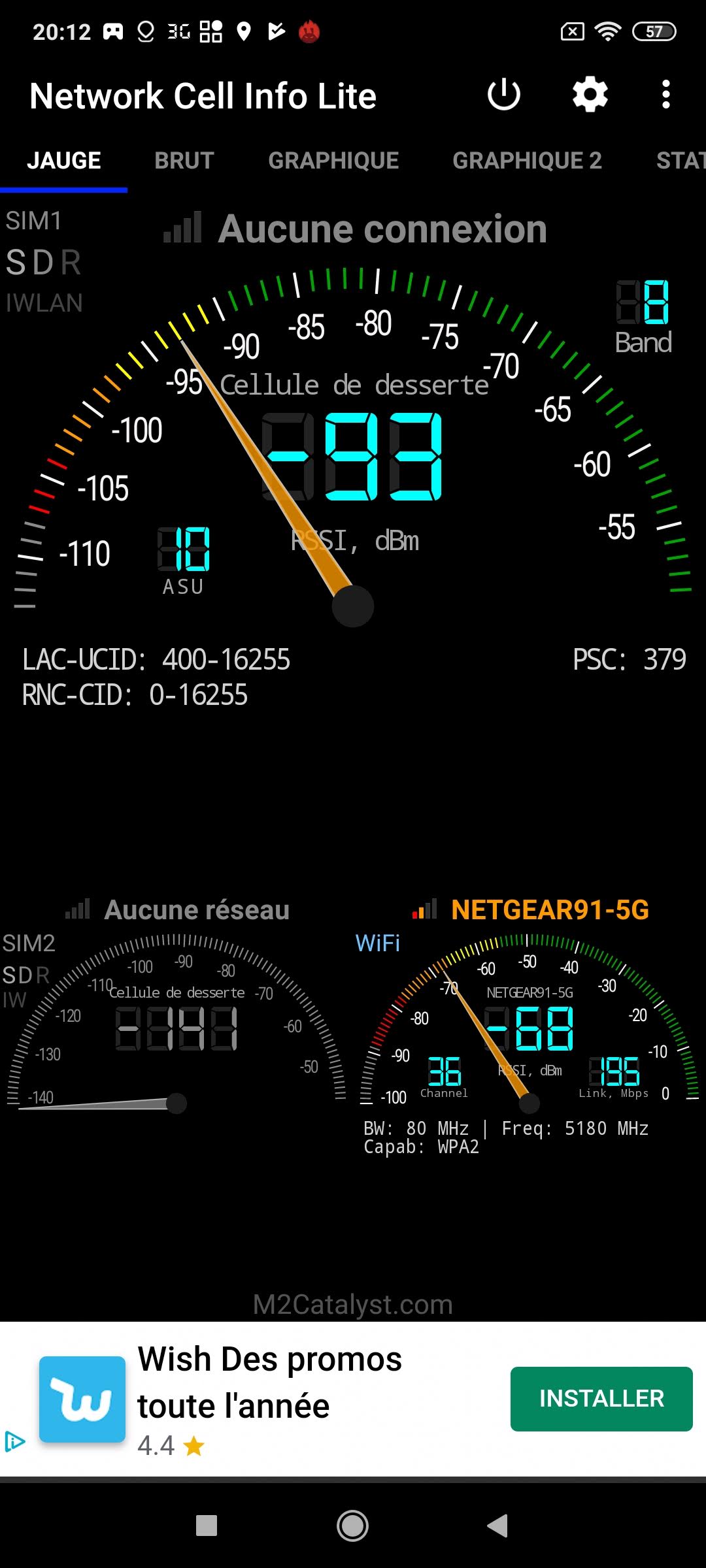
Task: Switch to the BRUT tab
Action: (x=184, y=161)
